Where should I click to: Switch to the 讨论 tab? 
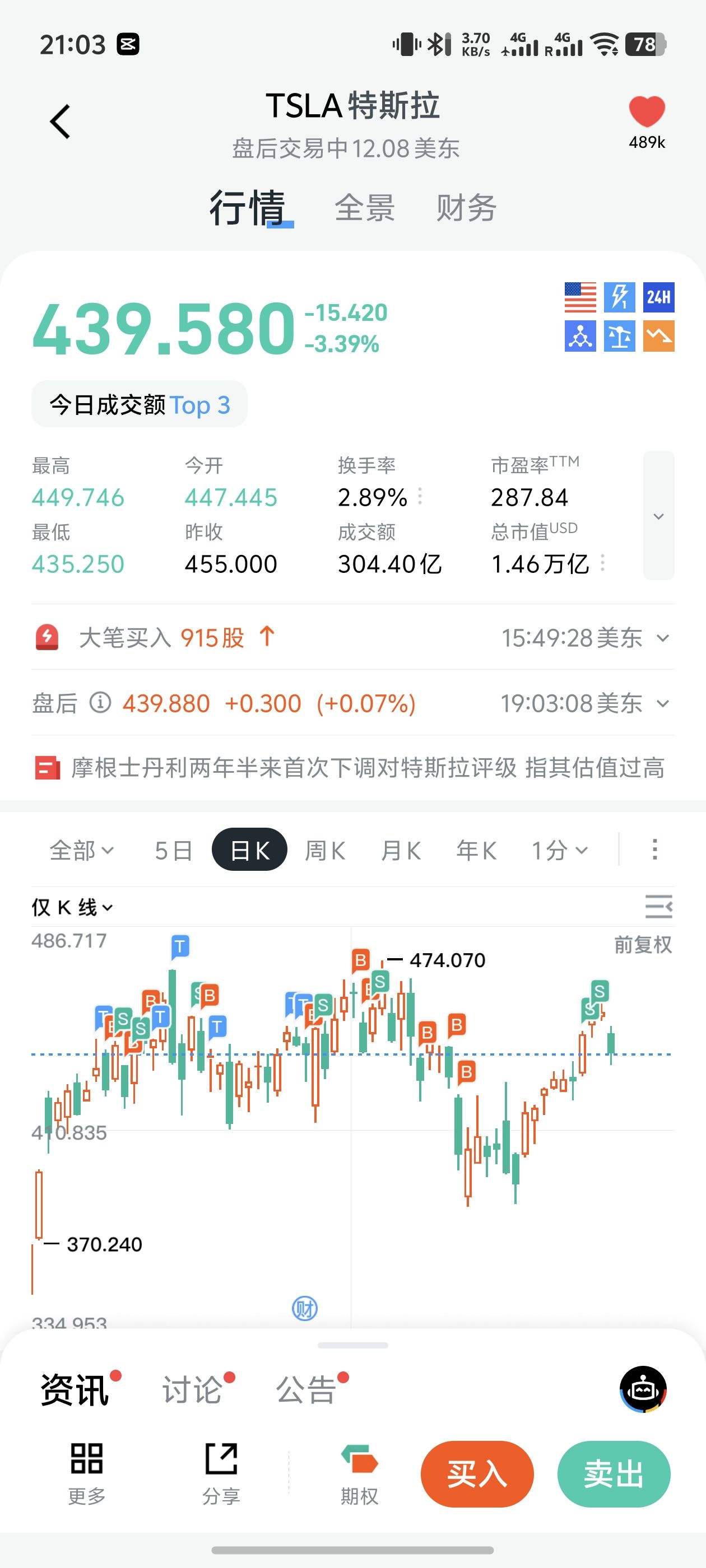pyautogui.click(x=193, y=1390)
